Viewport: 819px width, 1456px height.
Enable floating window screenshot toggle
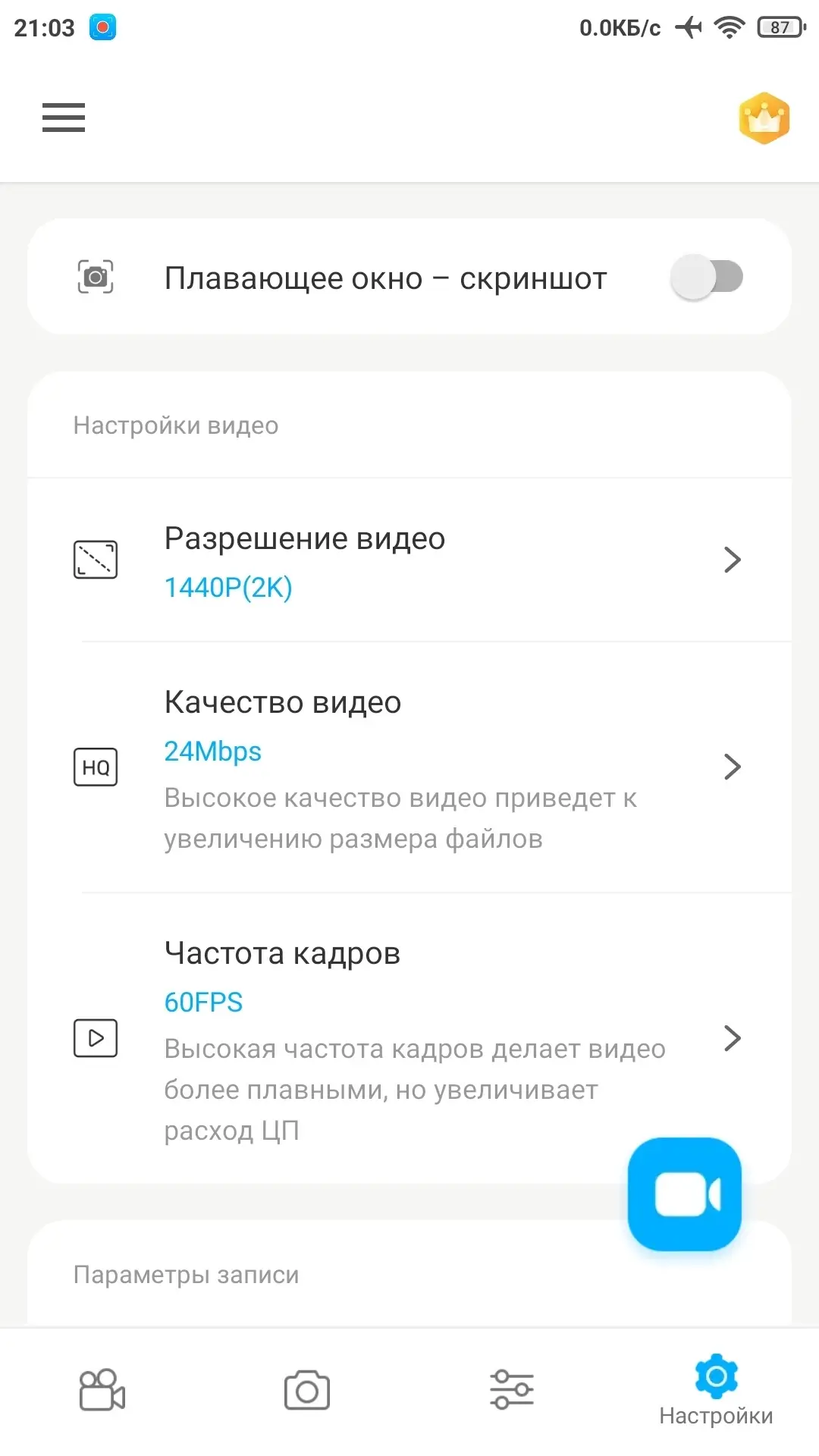point(706,278)
